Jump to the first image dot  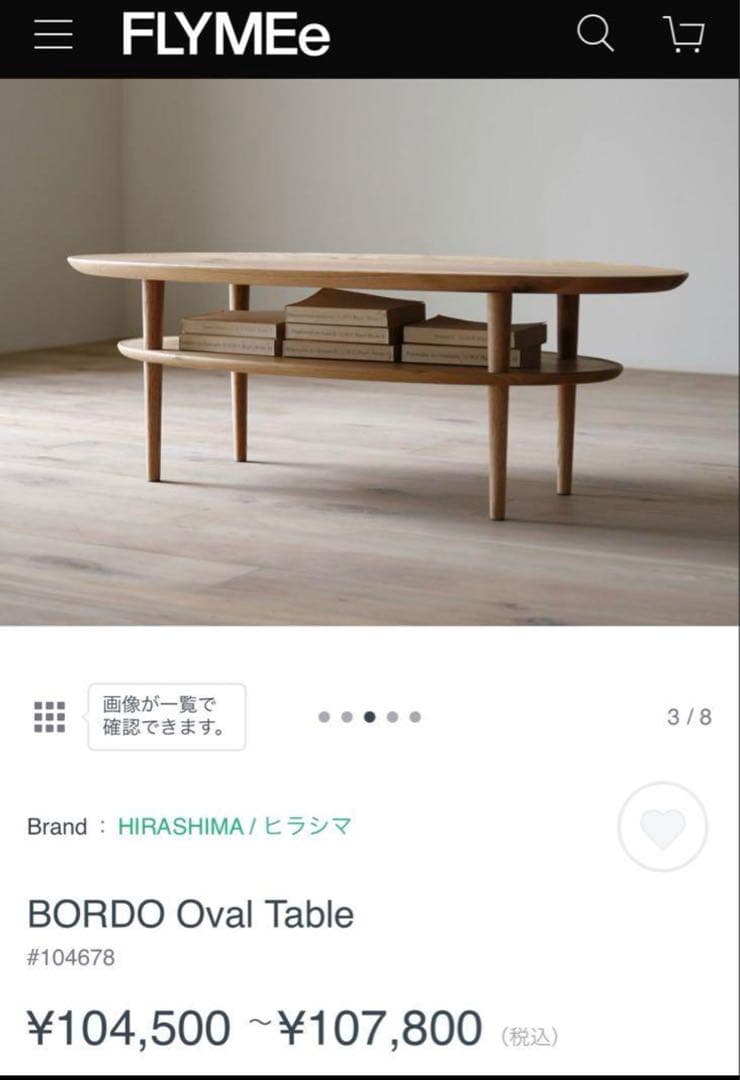(324, 717)
